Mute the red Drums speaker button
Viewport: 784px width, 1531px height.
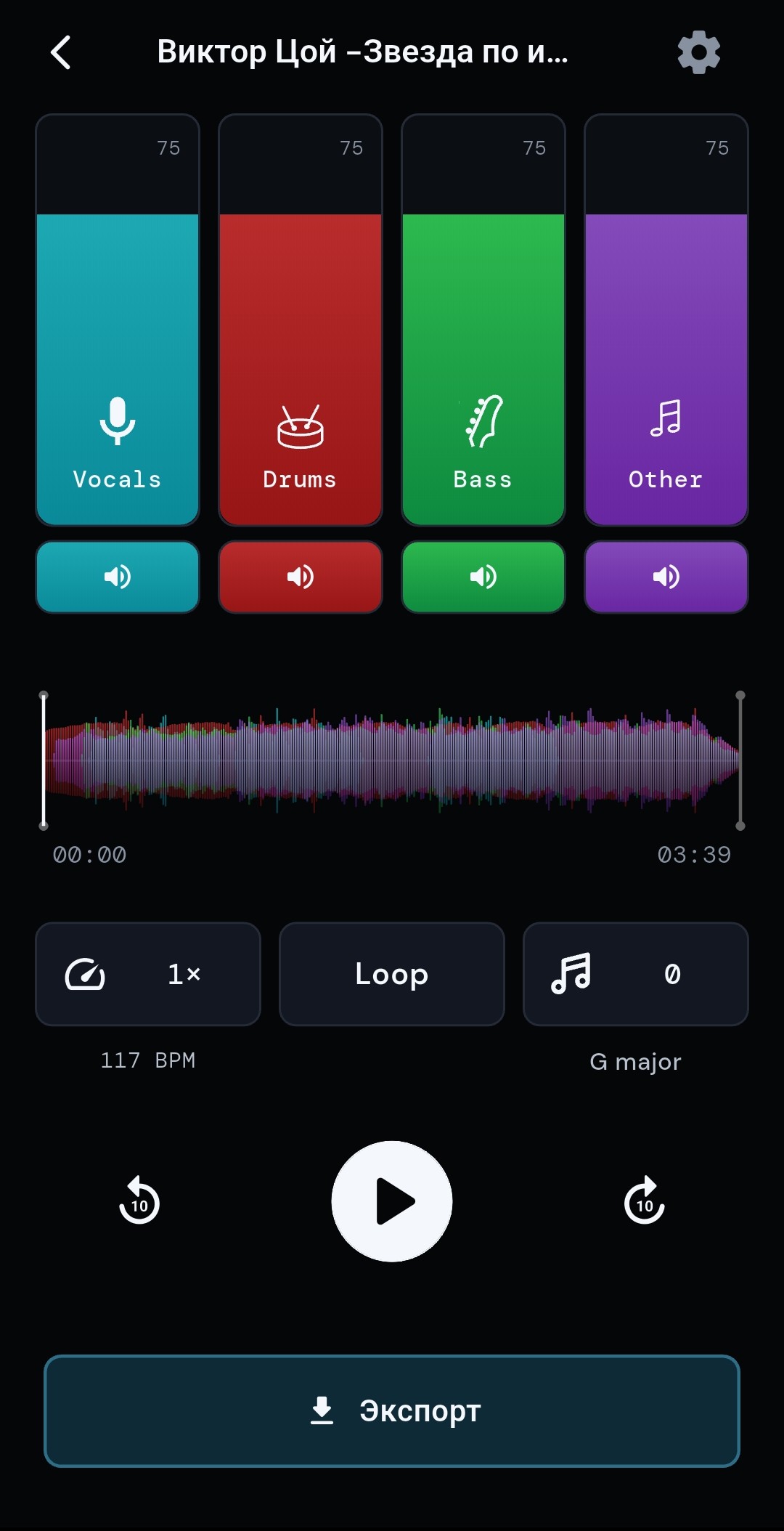click(301, 577)
